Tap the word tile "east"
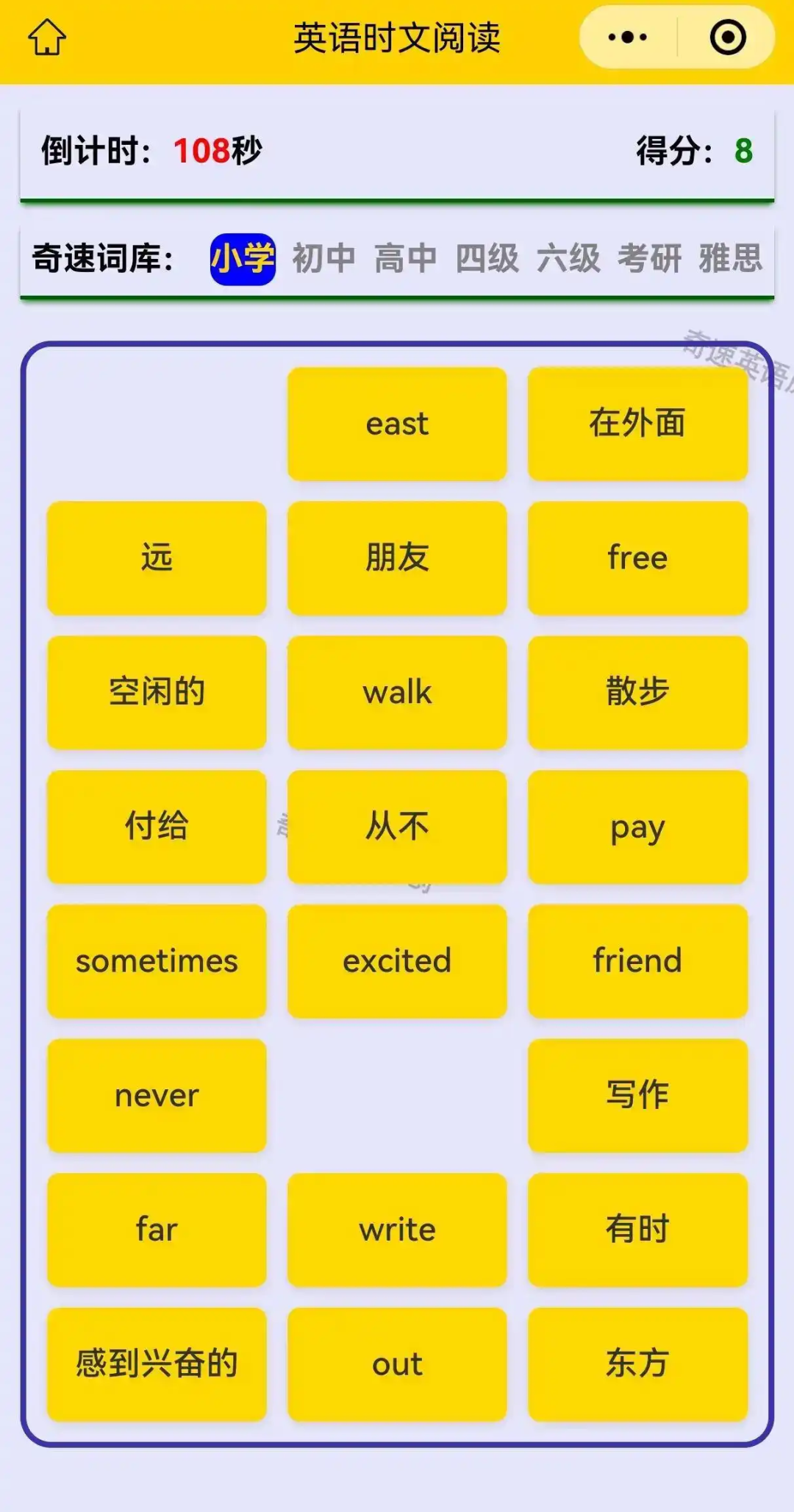Screen dimensions: 794x1512 (397, 424)
